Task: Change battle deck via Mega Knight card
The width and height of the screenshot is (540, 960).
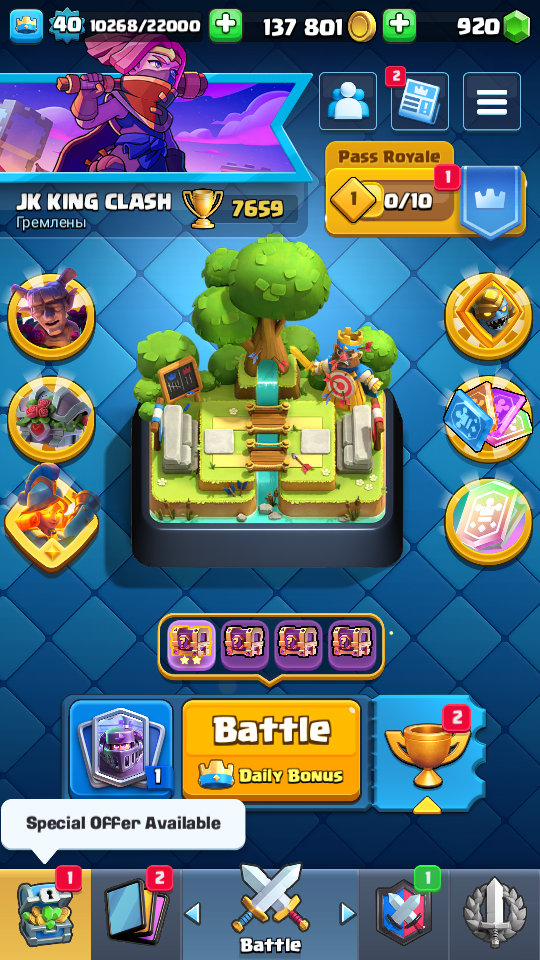Action: (x=121, y=748)
